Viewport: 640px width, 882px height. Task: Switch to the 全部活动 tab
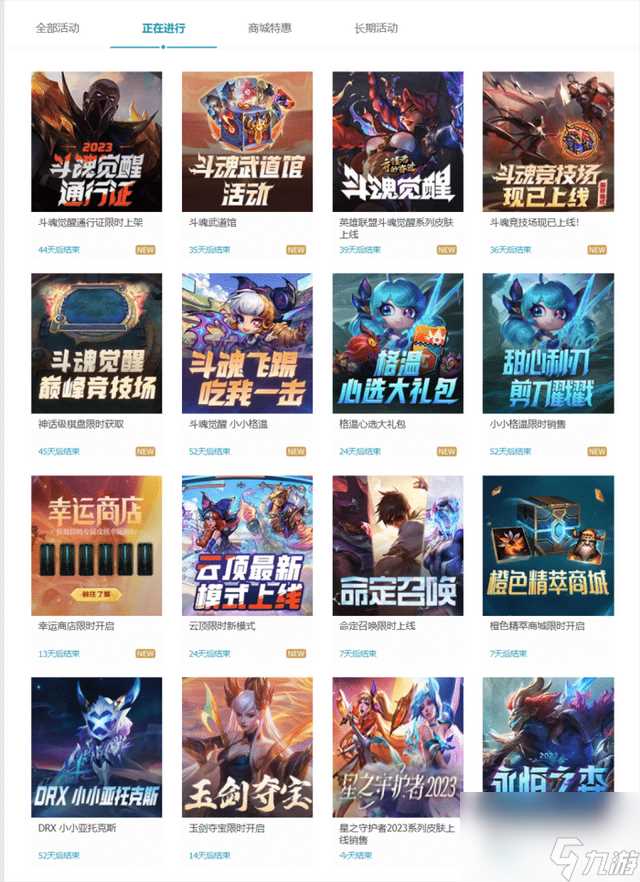click(57, 28)
